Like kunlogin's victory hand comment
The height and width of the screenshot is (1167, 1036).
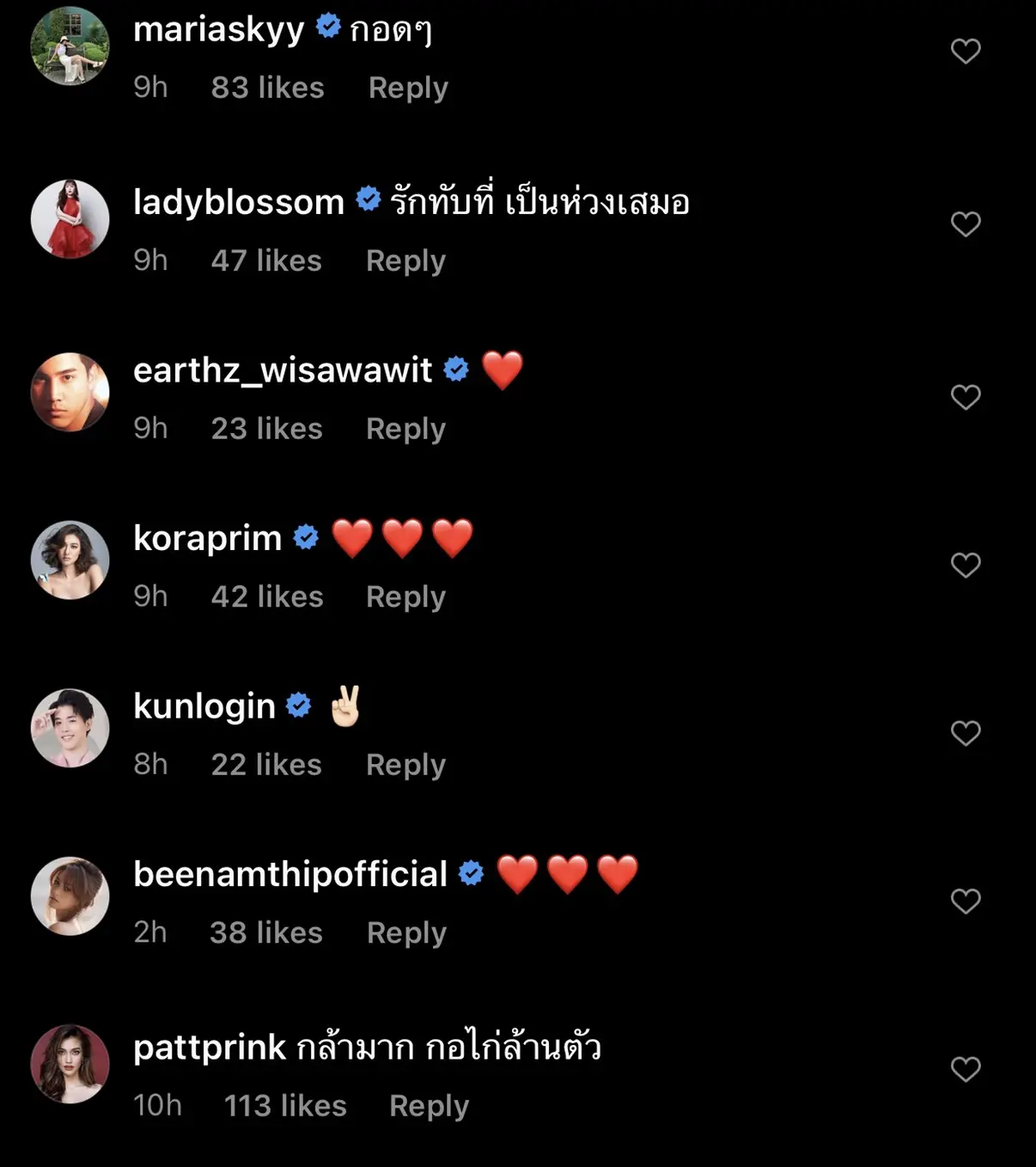tap(966, 733)
